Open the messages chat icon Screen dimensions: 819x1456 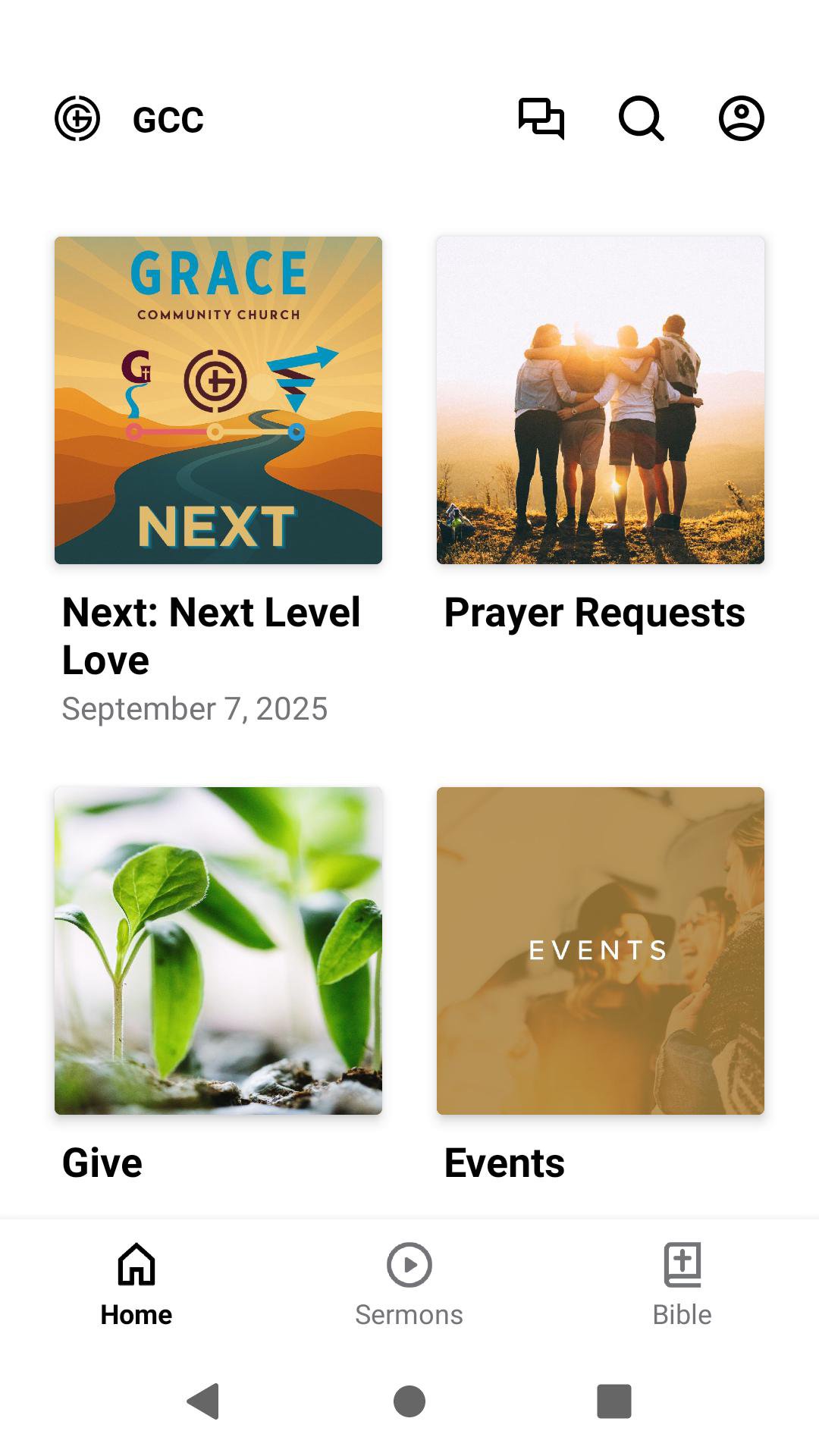tap(541, 119)
